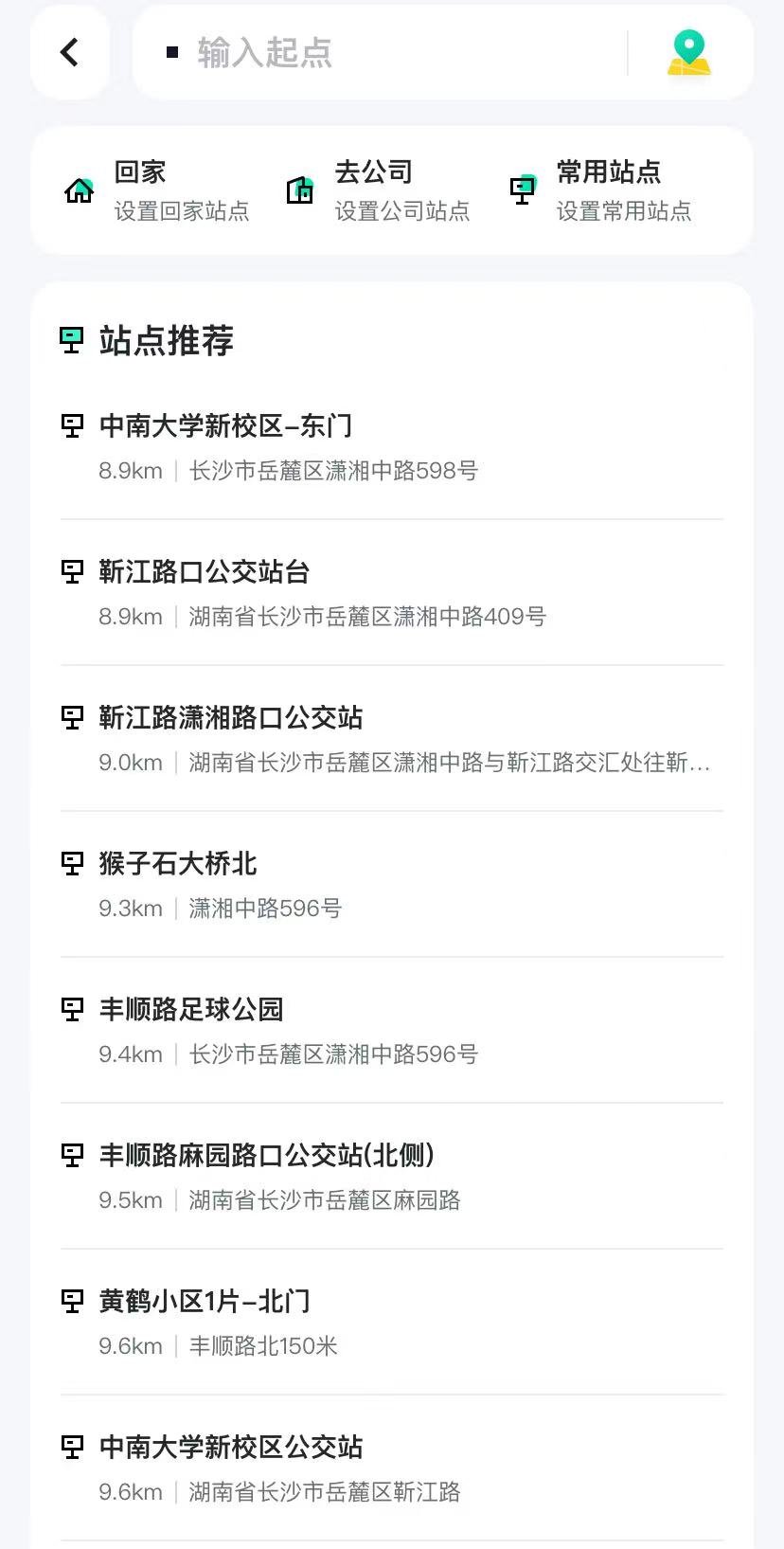Select the 靳江路潇湘路口公交站 station entry
Viewport: 784px width, 1549px height.
[x=230, y=717]
